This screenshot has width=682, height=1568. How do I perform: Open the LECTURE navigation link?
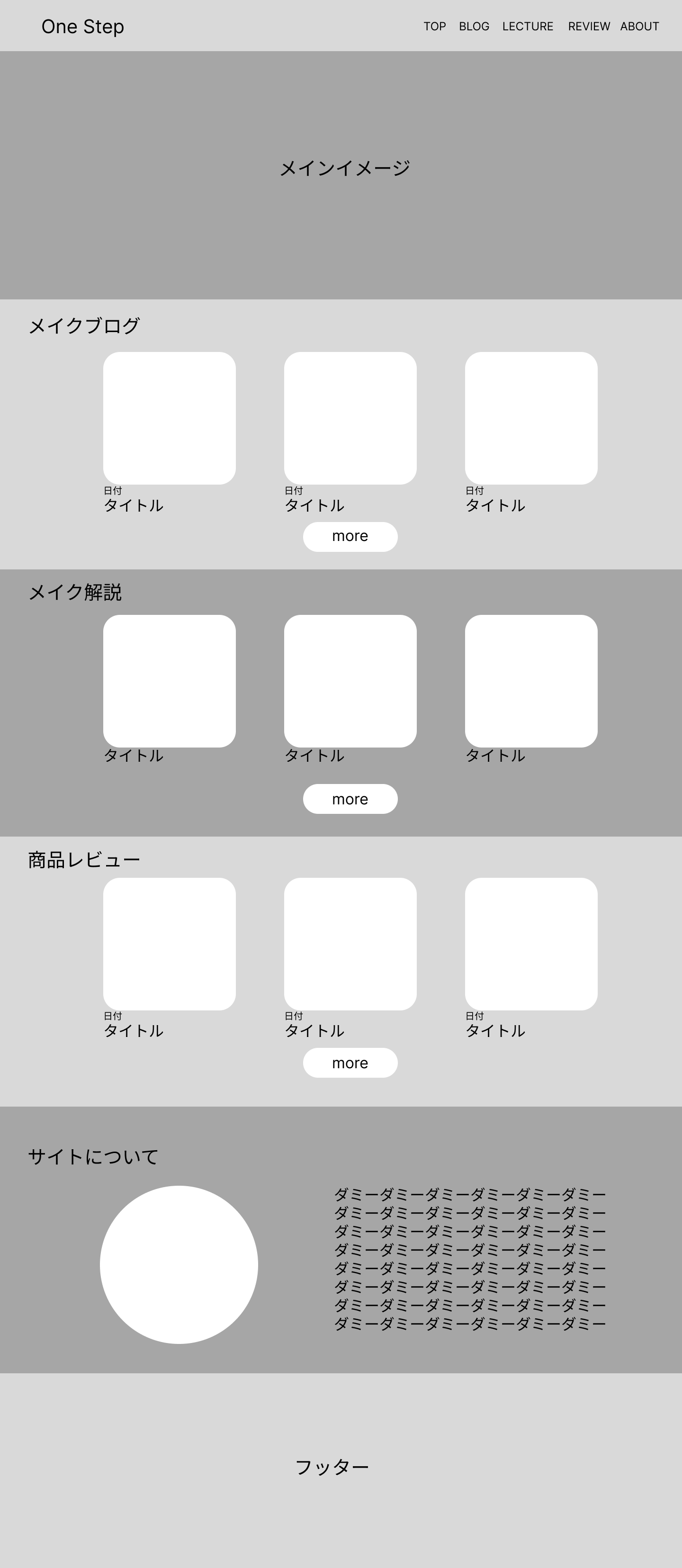point(528,26)
